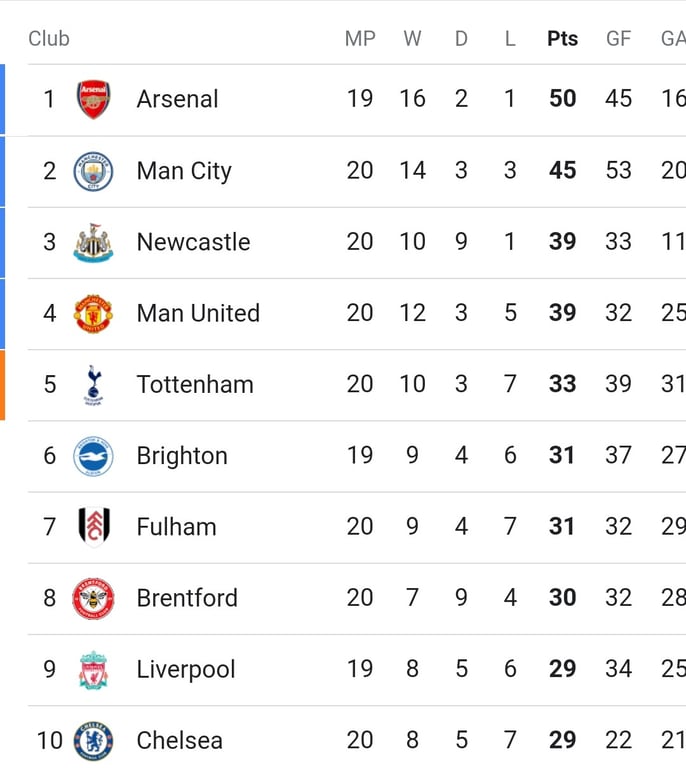The height and width of the screenshot is (768, 686).
Task: View Chelsea from the table
Action: pyautogui.click(x=179, y=740)
